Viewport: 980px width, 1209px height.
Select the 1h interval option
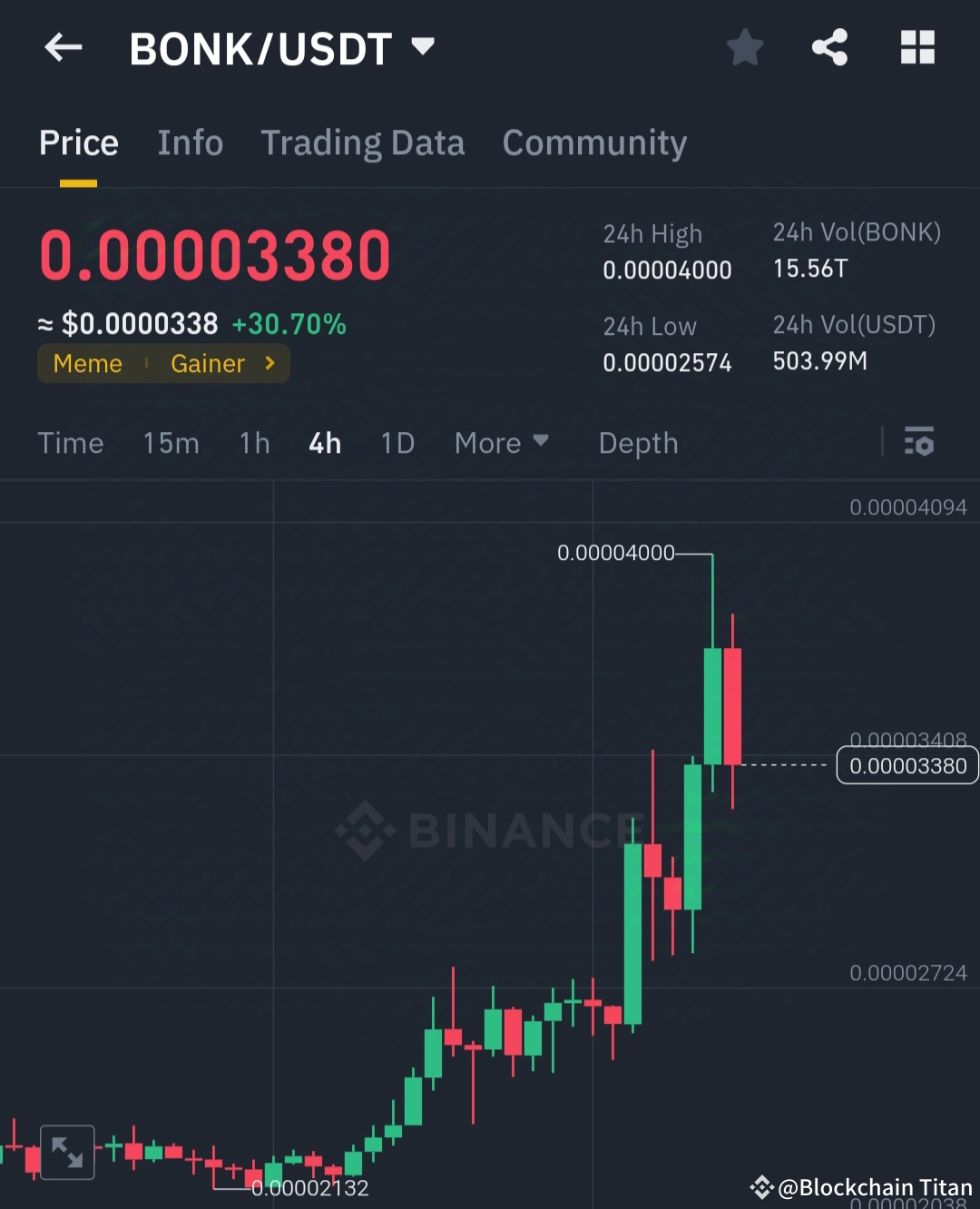254,443
